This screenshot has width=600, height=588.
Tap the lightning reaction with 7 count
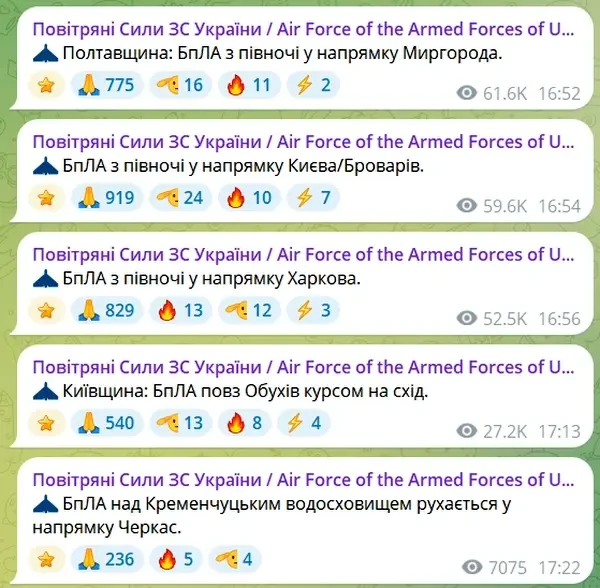pos(312,197)
